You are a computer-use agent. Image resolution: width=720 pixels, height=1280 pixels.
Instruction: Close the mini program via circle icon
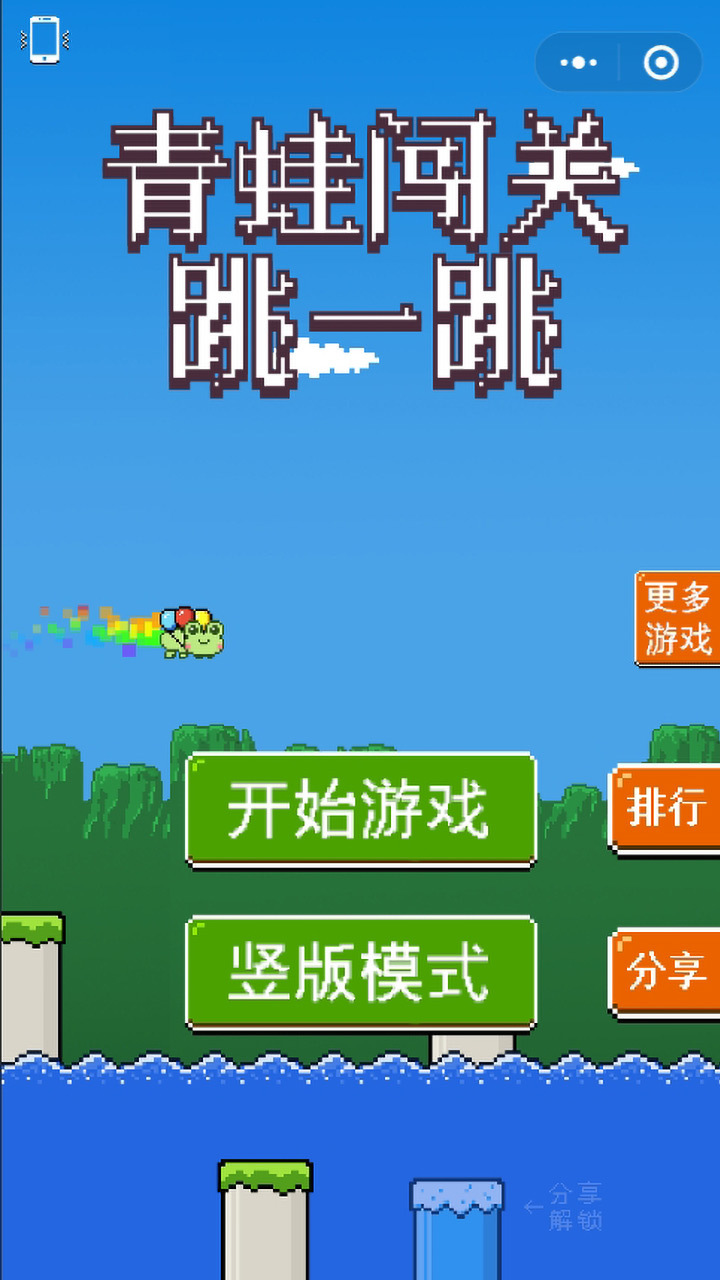pos(661,63)
